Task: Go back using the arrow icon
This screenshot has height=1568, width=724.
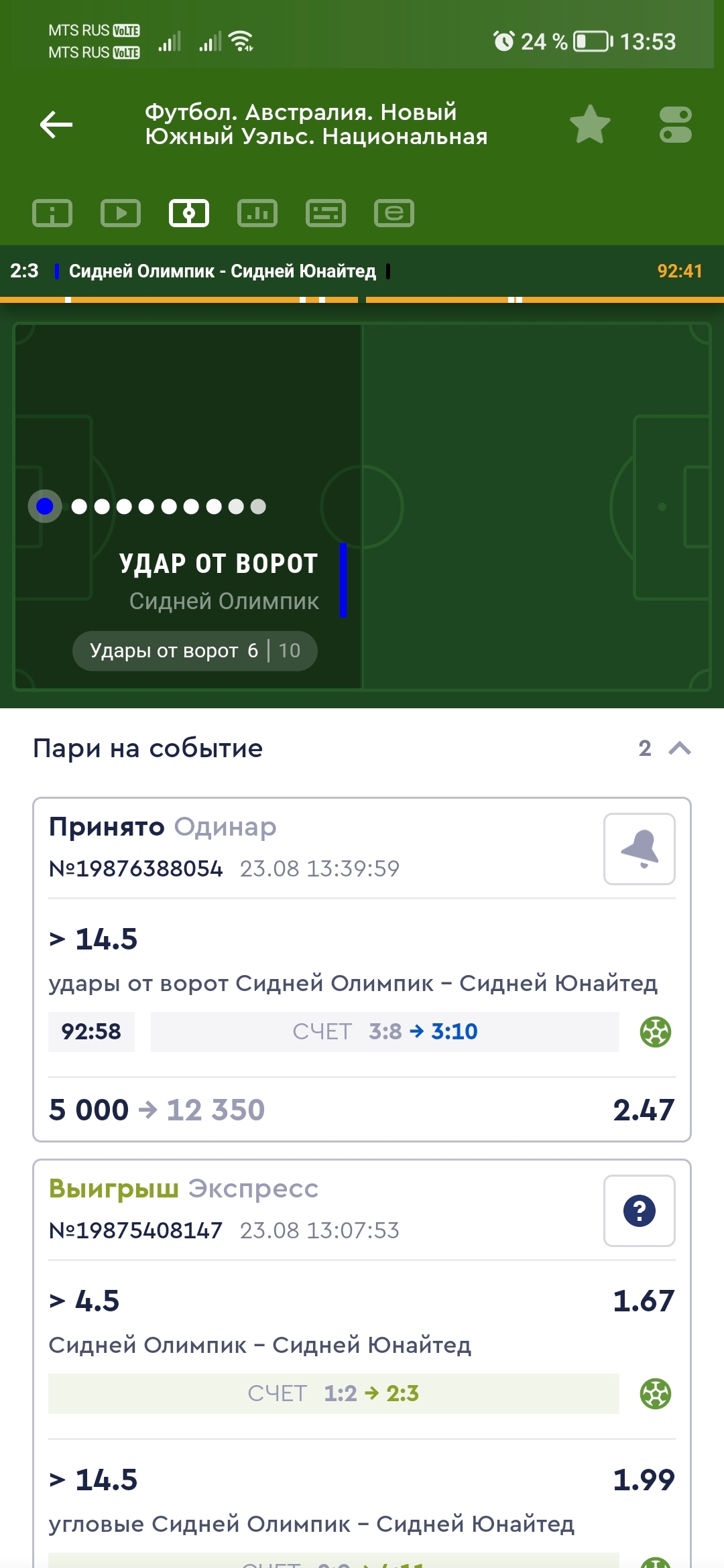Action: [56, 125]
